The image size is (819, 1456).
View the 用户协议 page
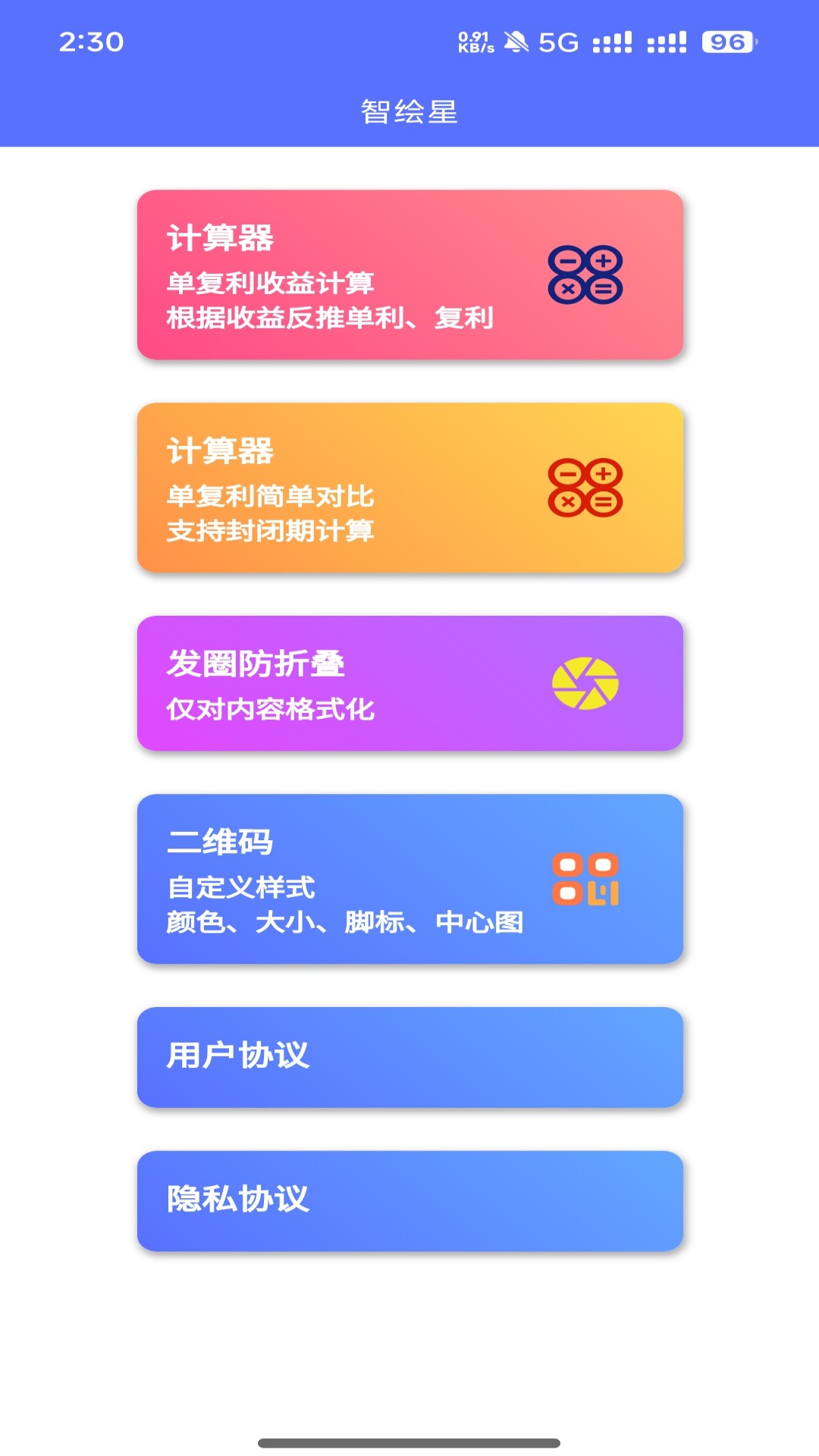pos(409,1057)
